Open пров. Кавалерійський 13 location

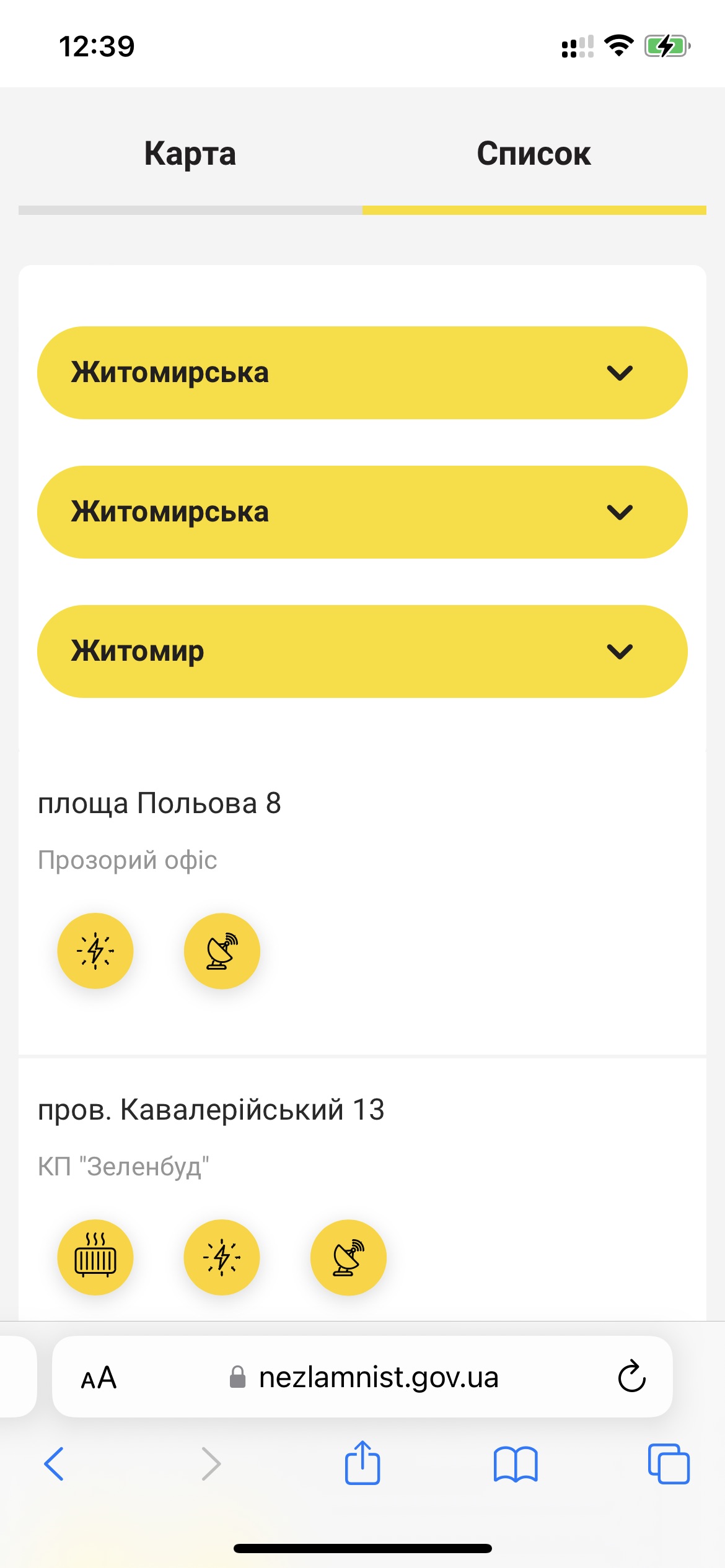(211, 1110)
